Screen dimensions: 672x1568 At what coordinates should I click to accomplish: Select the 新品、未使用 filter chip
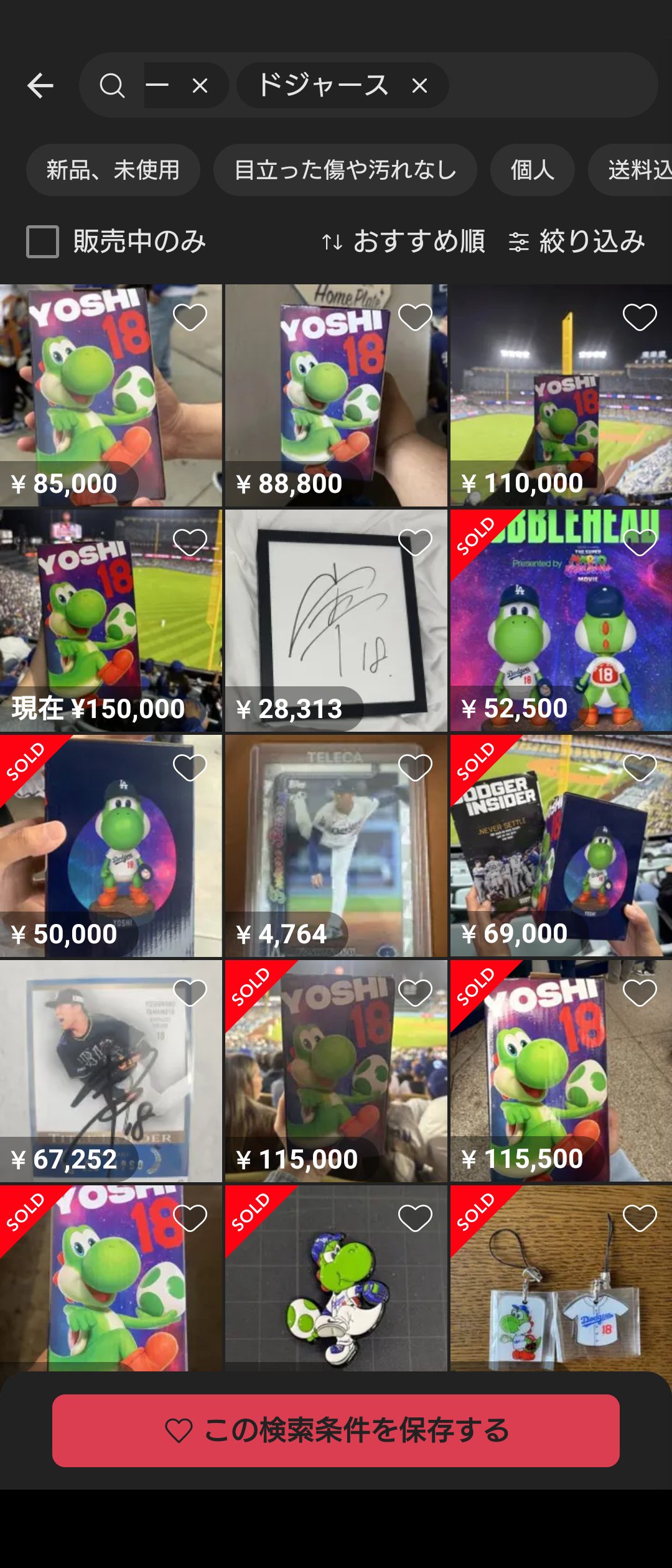click(x=113, y=170)
